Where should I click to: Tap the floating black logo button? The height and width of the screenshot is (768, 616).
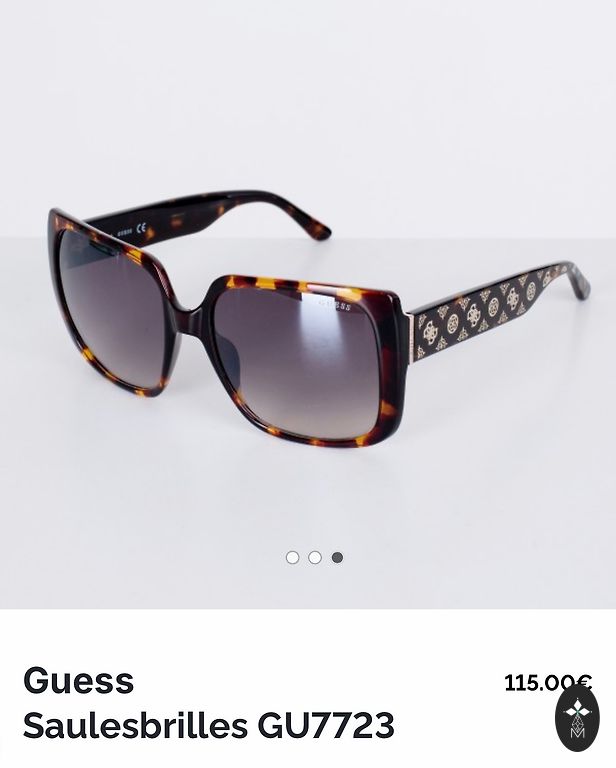point(577,718)
